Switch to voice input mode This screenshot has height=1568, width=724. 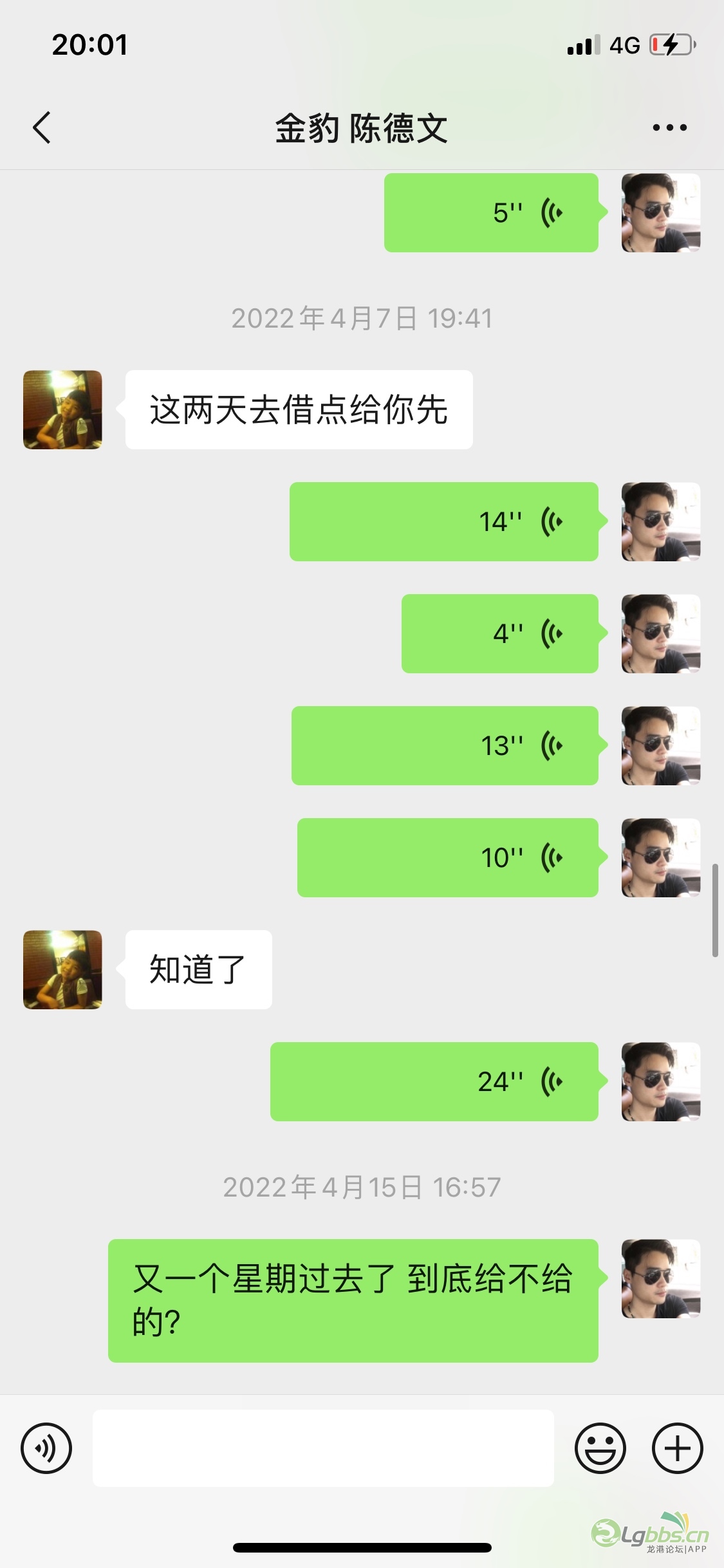pyautogui.click(x=46, y=1448)
